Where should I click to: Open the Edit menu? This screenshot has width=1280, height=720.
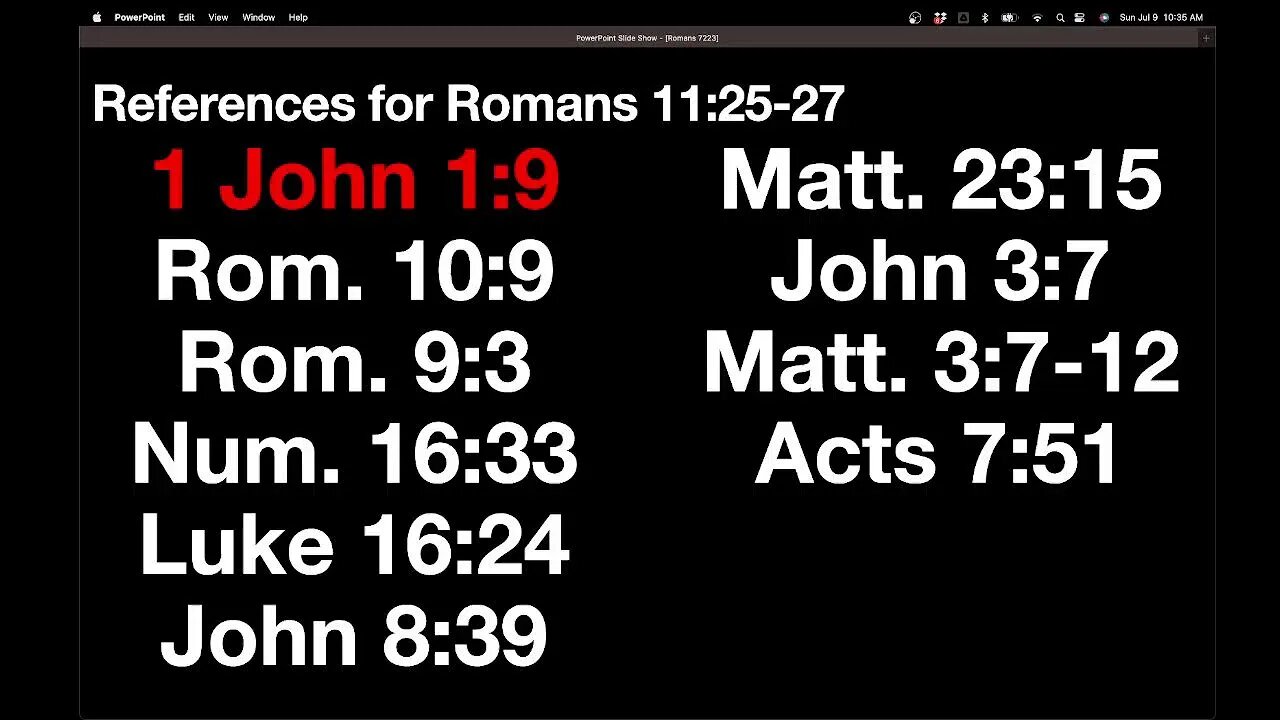click(187, 17)
